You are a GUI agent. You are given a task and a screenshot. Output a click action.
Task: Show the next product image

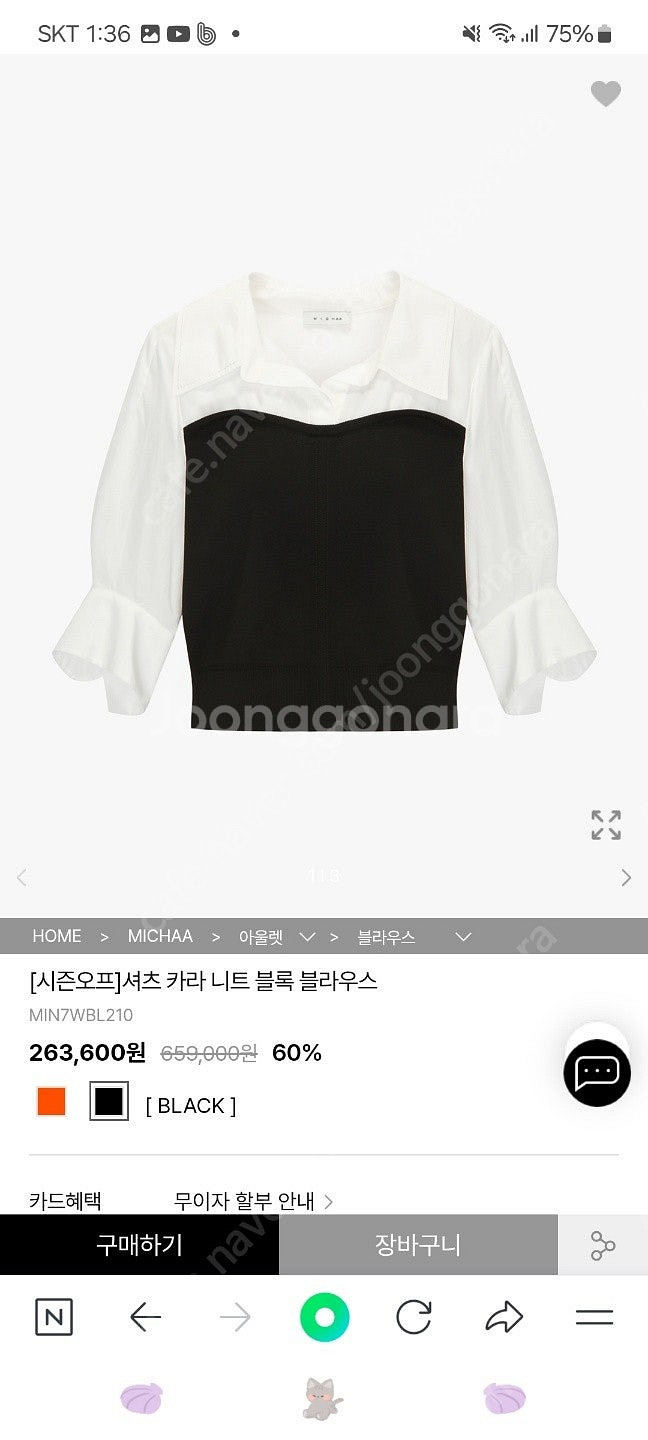(626, 878)
